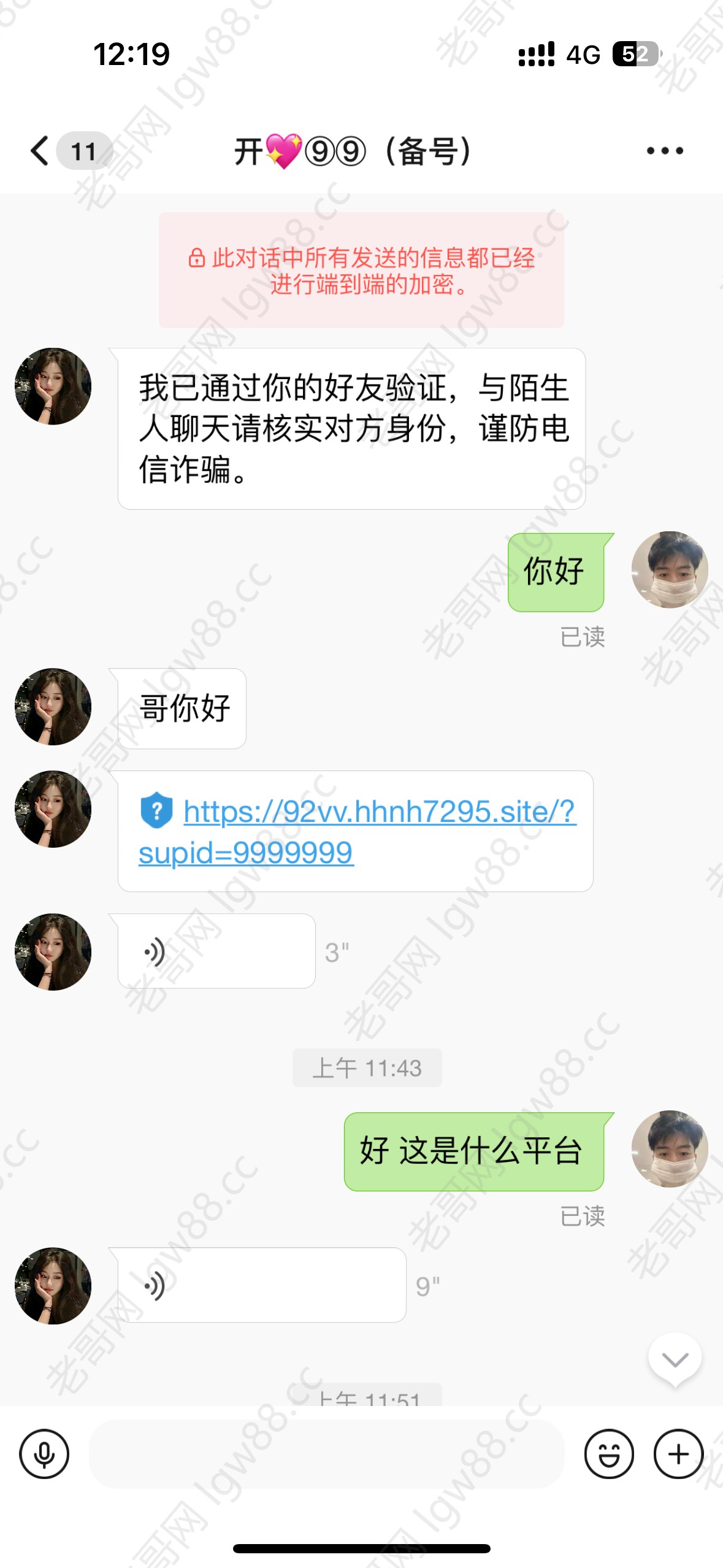View contact's profile from the 哥你好 avatar
This screenshot has height=1568, width=723.
tap(53, 707)
